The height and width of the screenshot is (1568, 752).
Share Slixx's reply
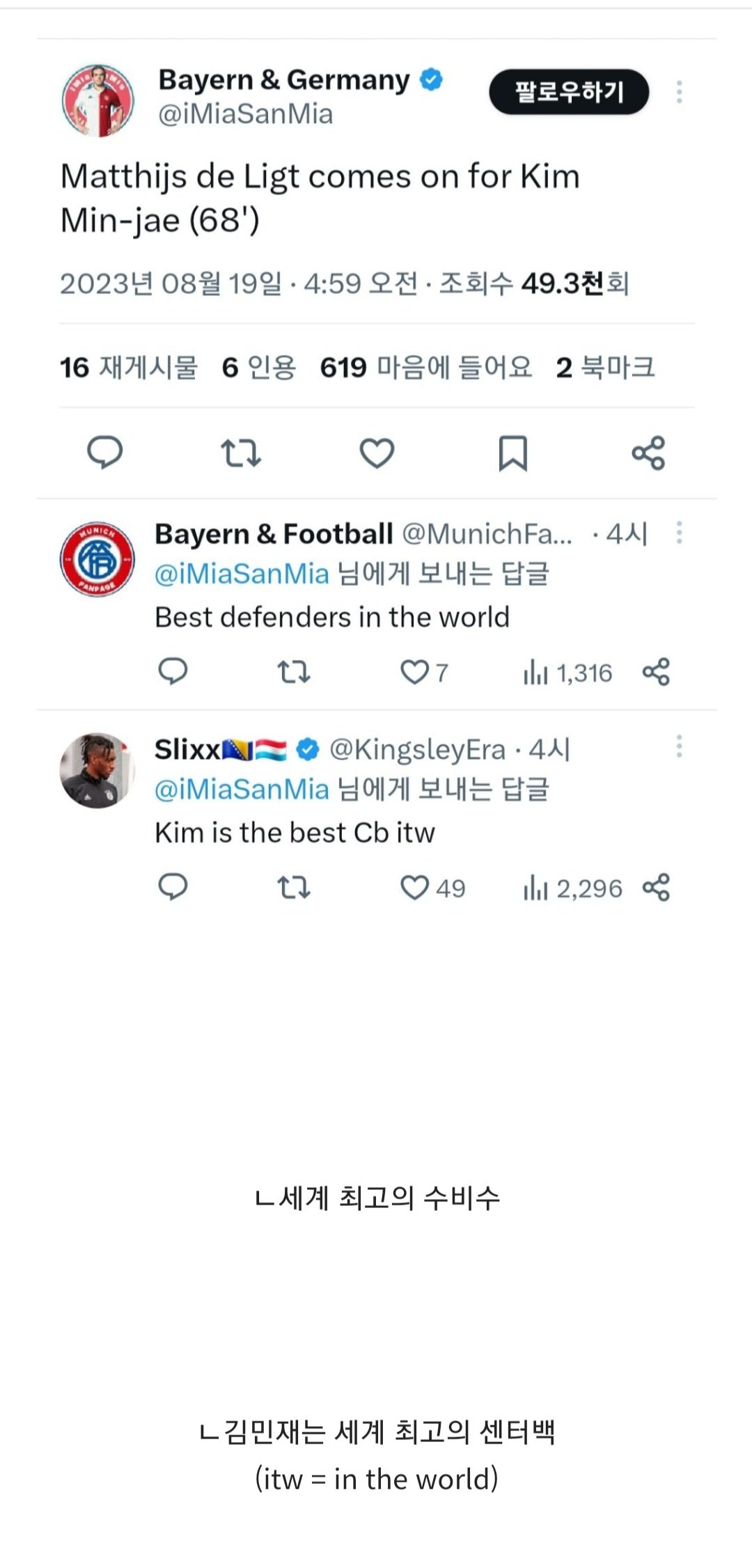tap(656, 888)
